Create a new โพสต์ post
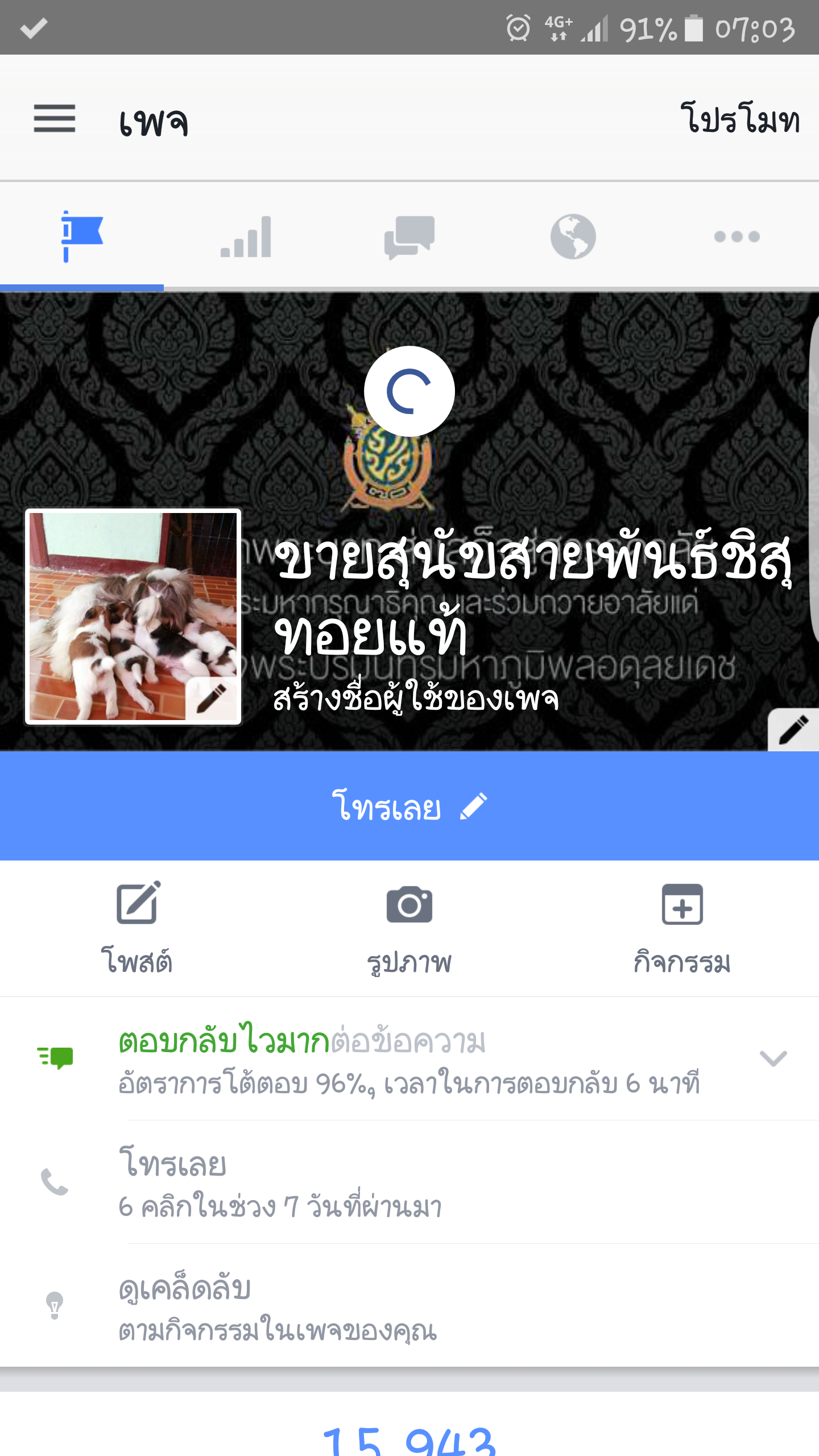 136,927
